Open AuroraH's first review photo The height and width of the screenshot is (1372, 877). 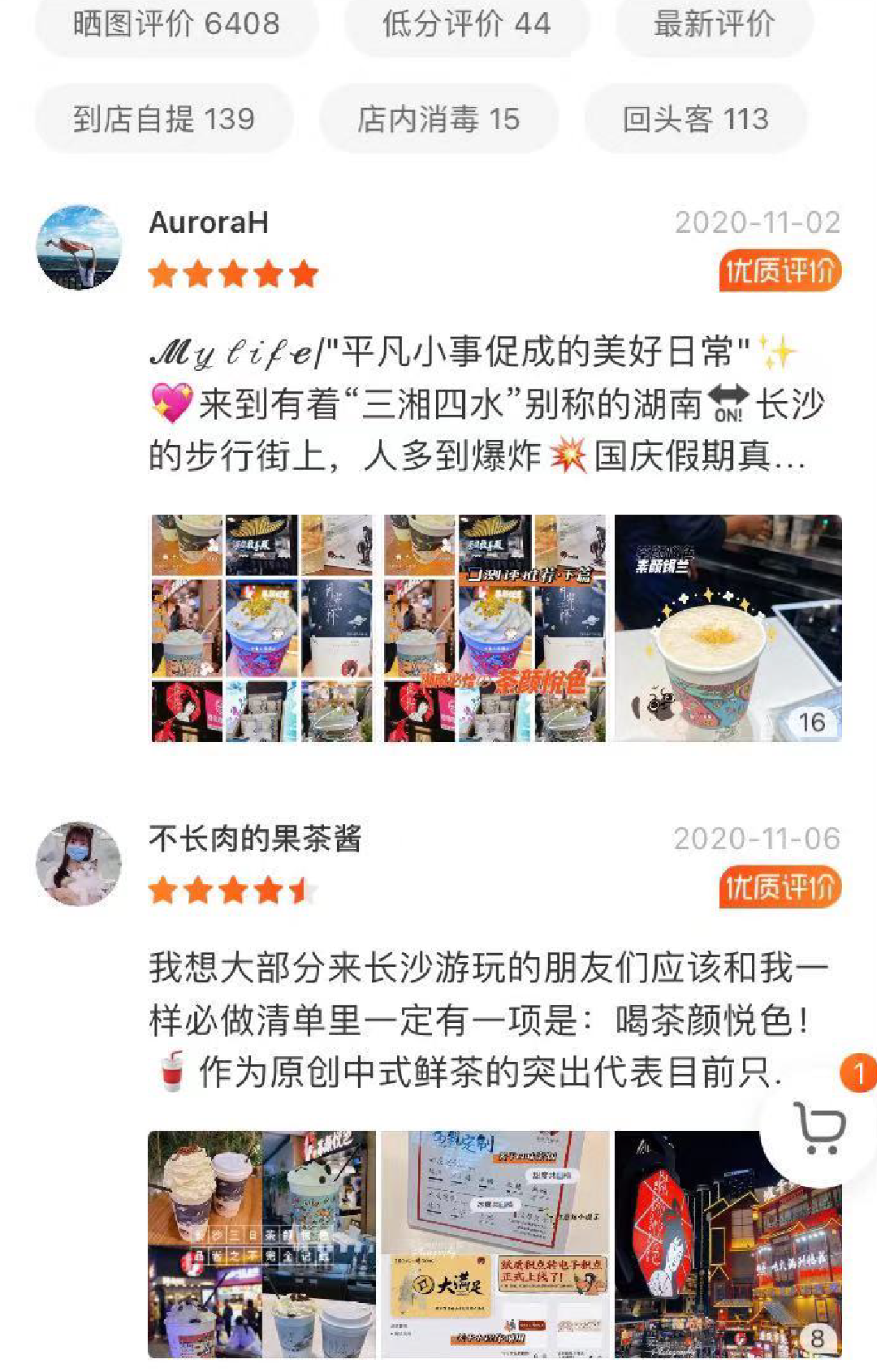[x=262, y=628]
